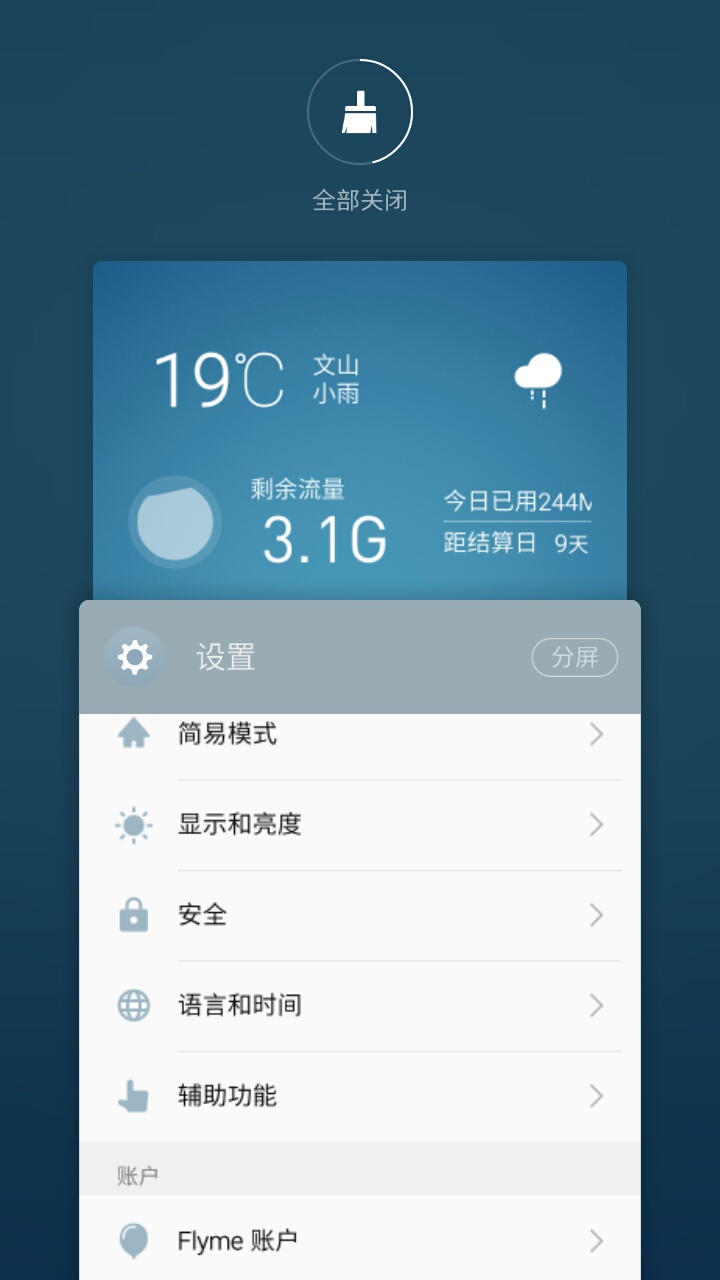Tap the 分屏 split-screen button

[x=575, y=657]
